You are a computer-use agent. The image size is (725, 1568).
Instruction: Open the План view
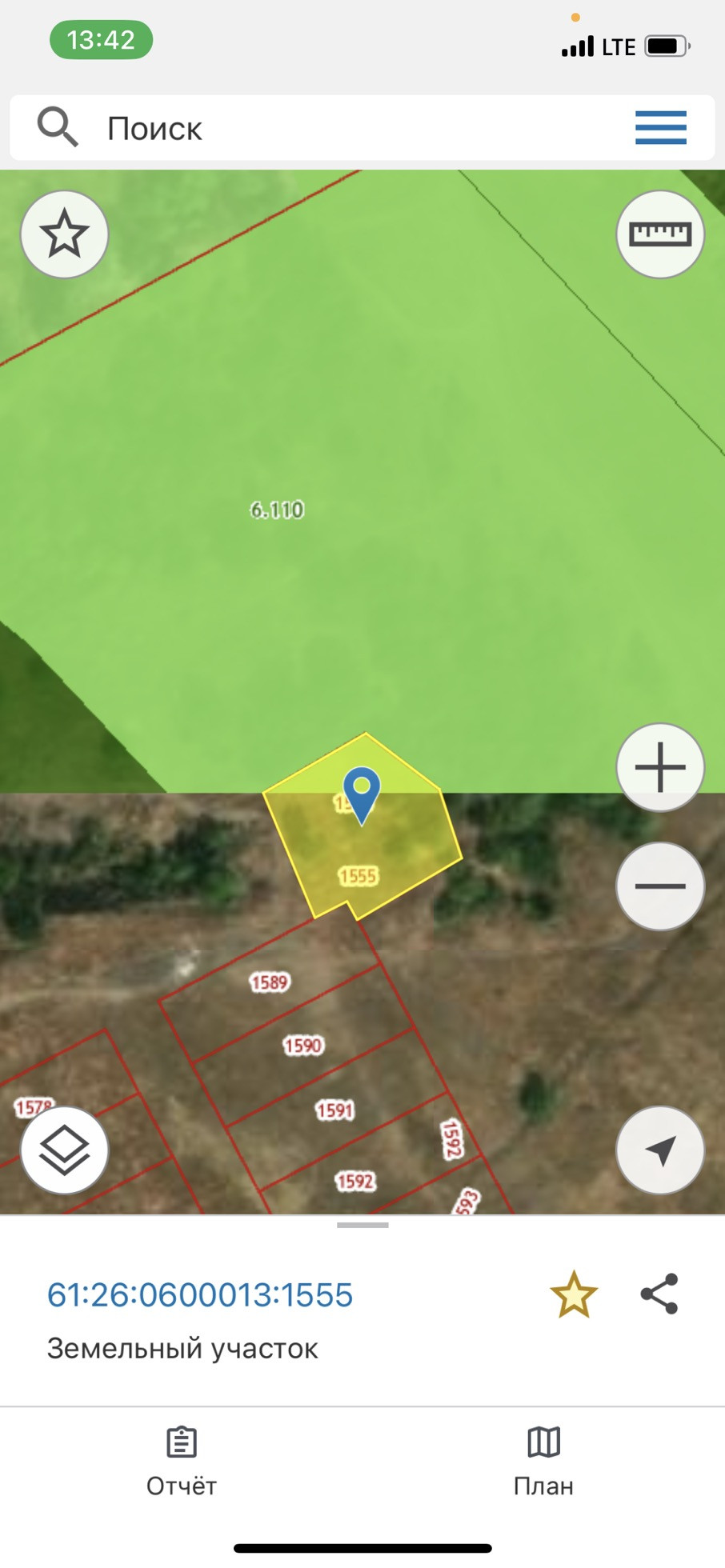click(x=543, y=1462)
